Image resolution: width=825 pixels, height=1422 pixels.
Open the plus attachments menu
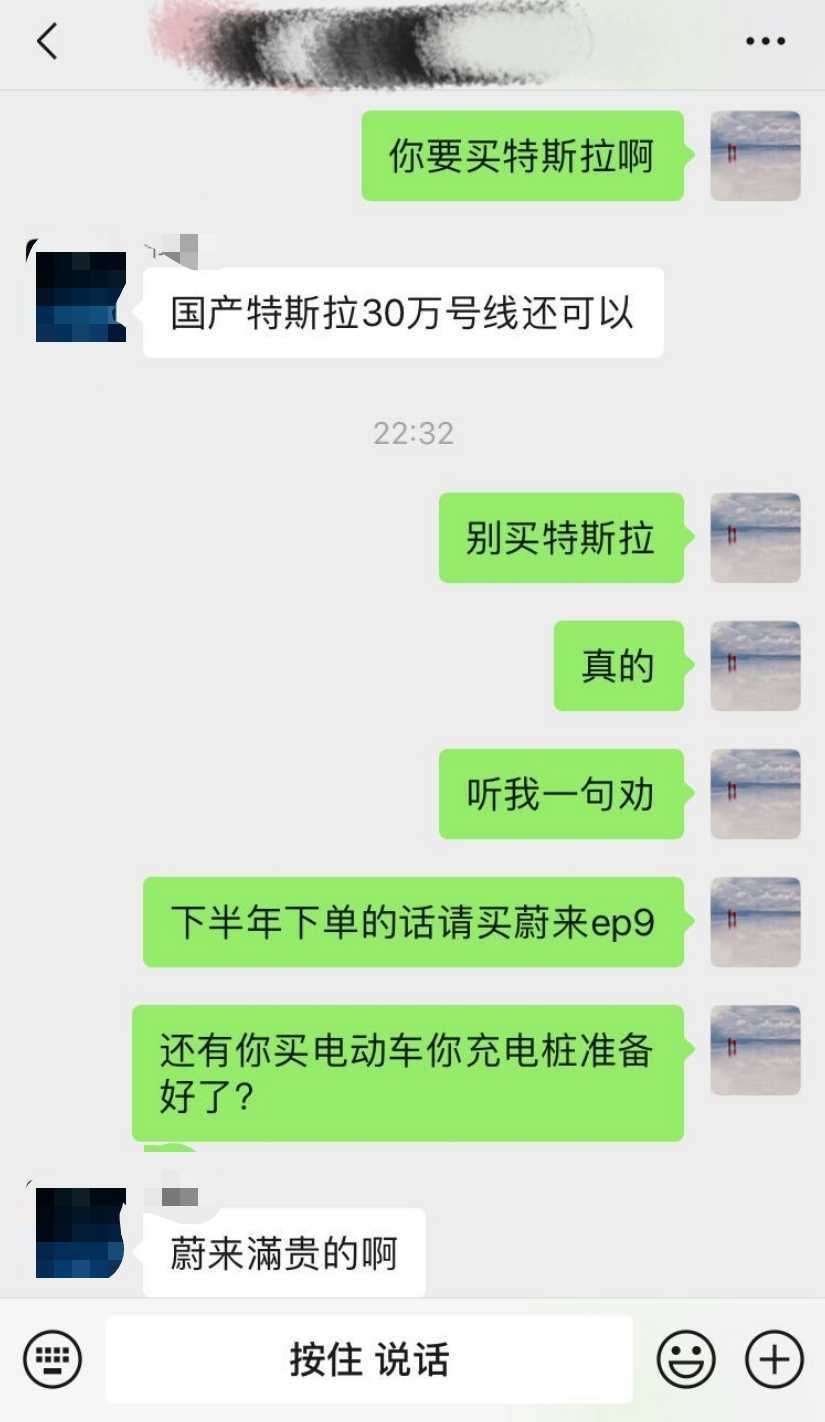774,1359
